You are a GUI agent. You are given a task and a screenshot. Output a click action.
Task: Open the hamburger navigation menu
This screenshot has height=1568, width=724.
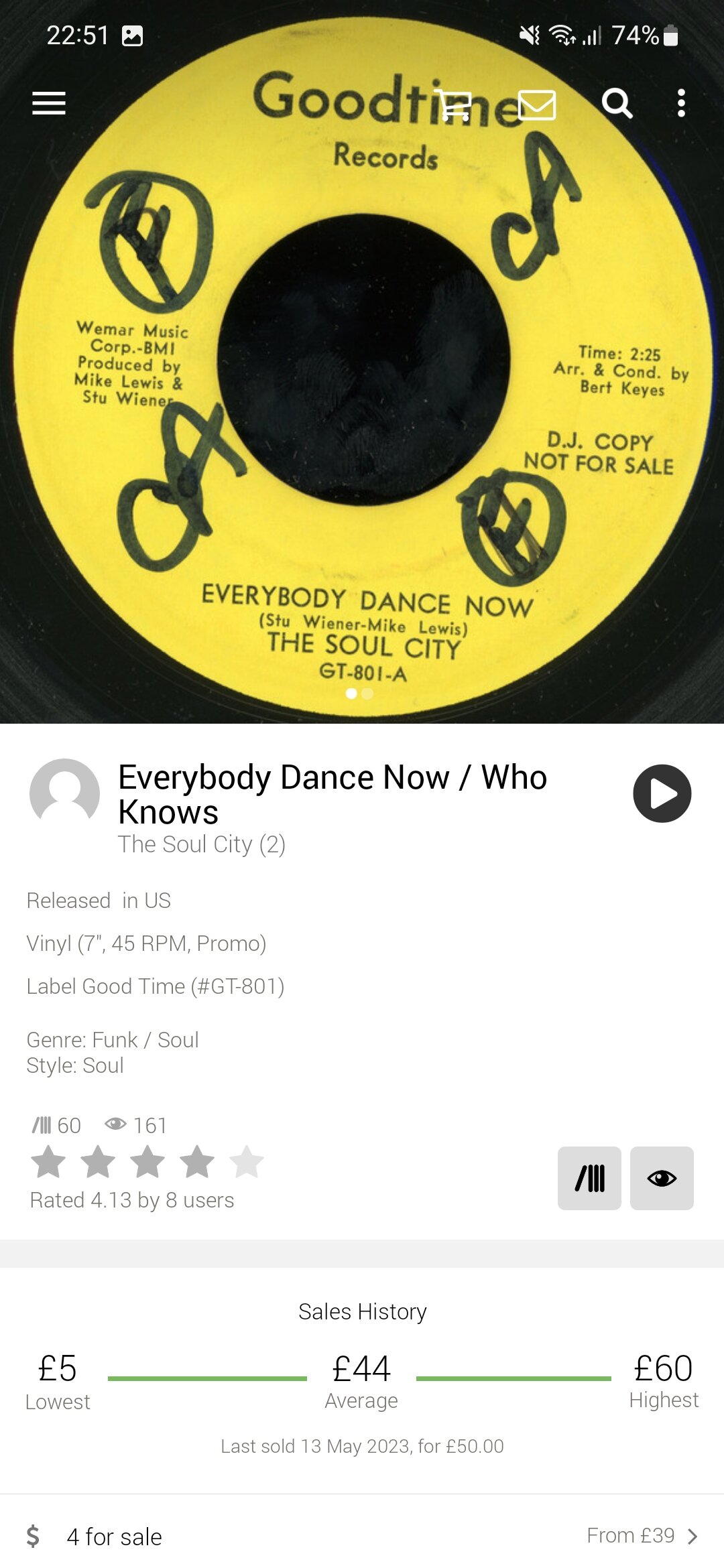(49, 103)
